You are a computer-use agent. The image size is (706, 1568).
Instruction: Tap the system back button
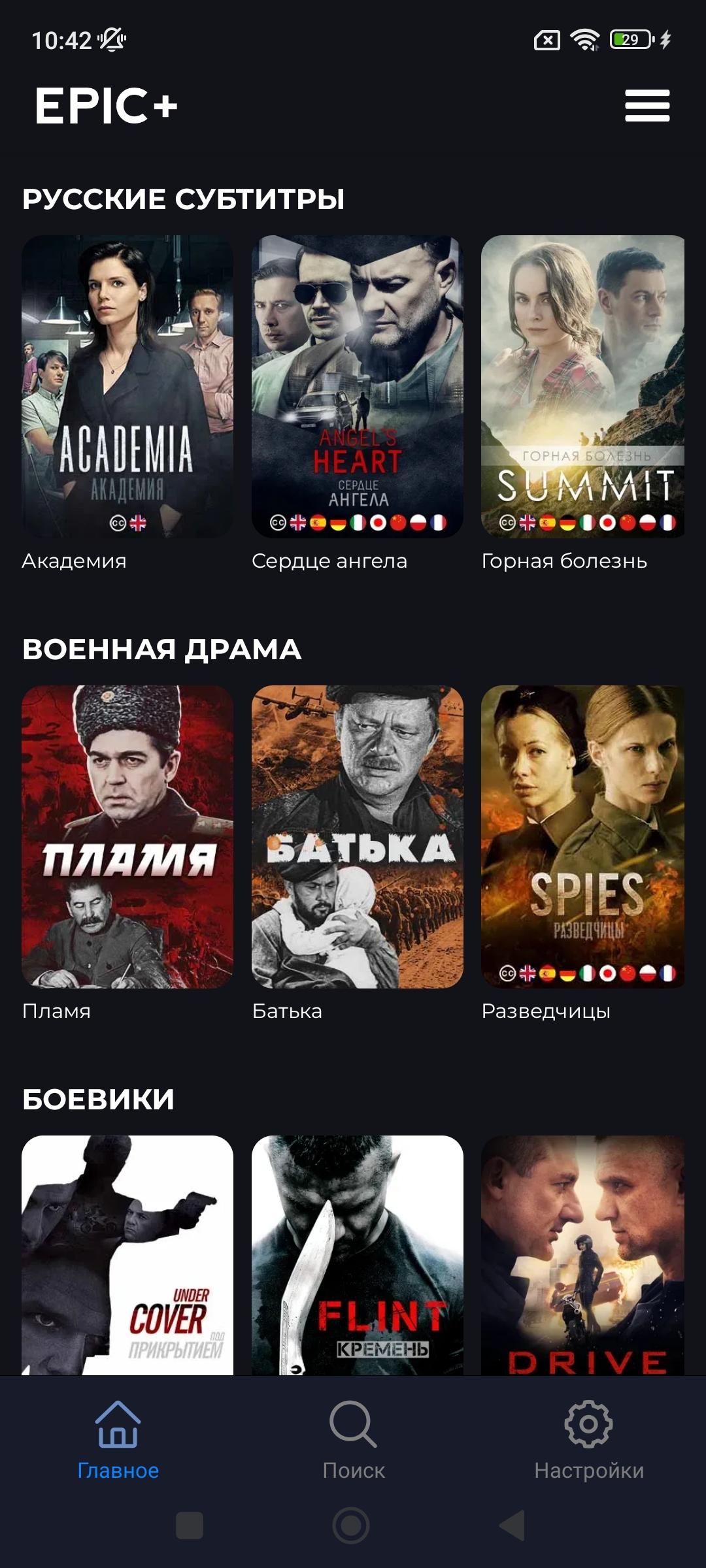513,1526
